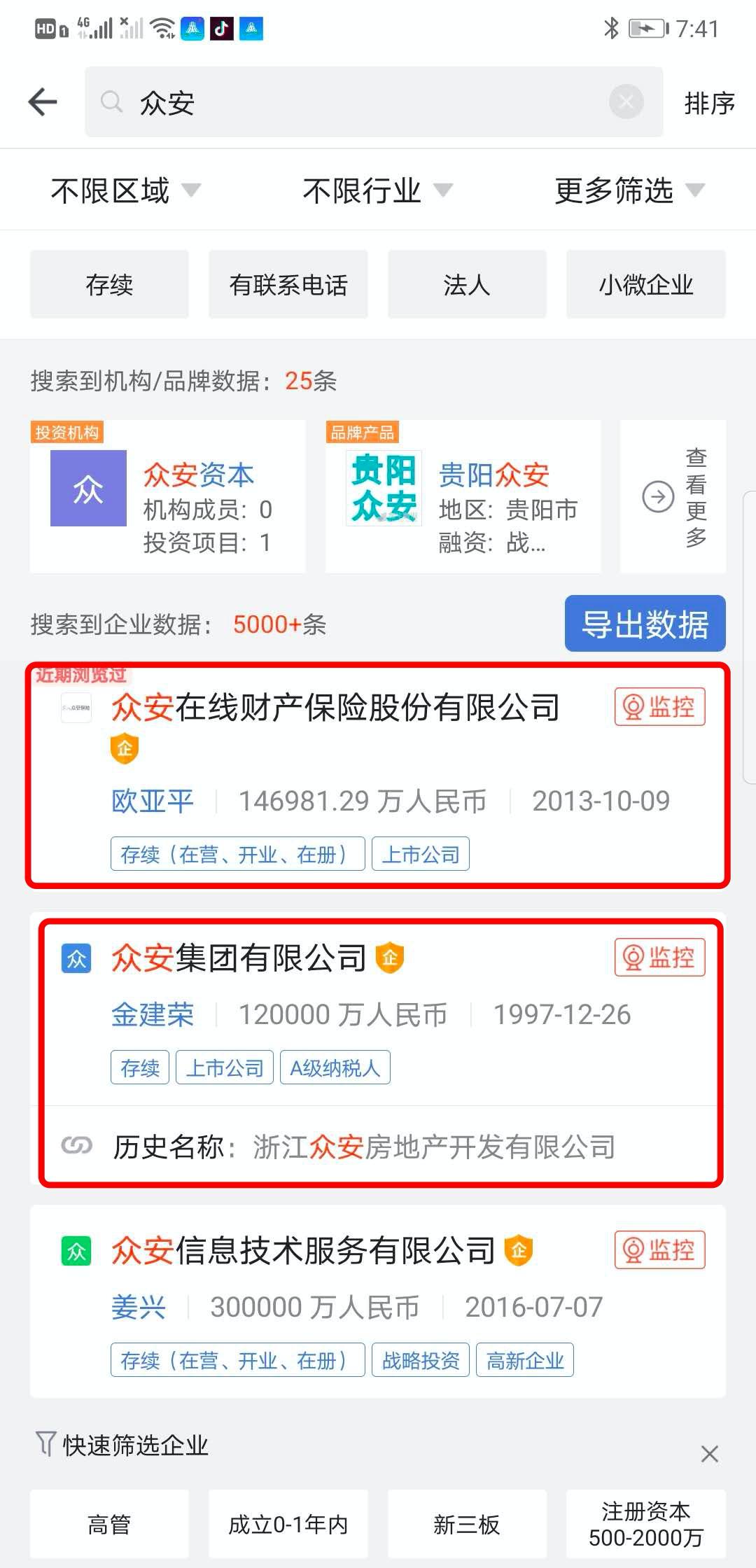The image size is (756, 1568).
Task: Open the 排序 sorting menu
Action: click(x=709, y=104)
